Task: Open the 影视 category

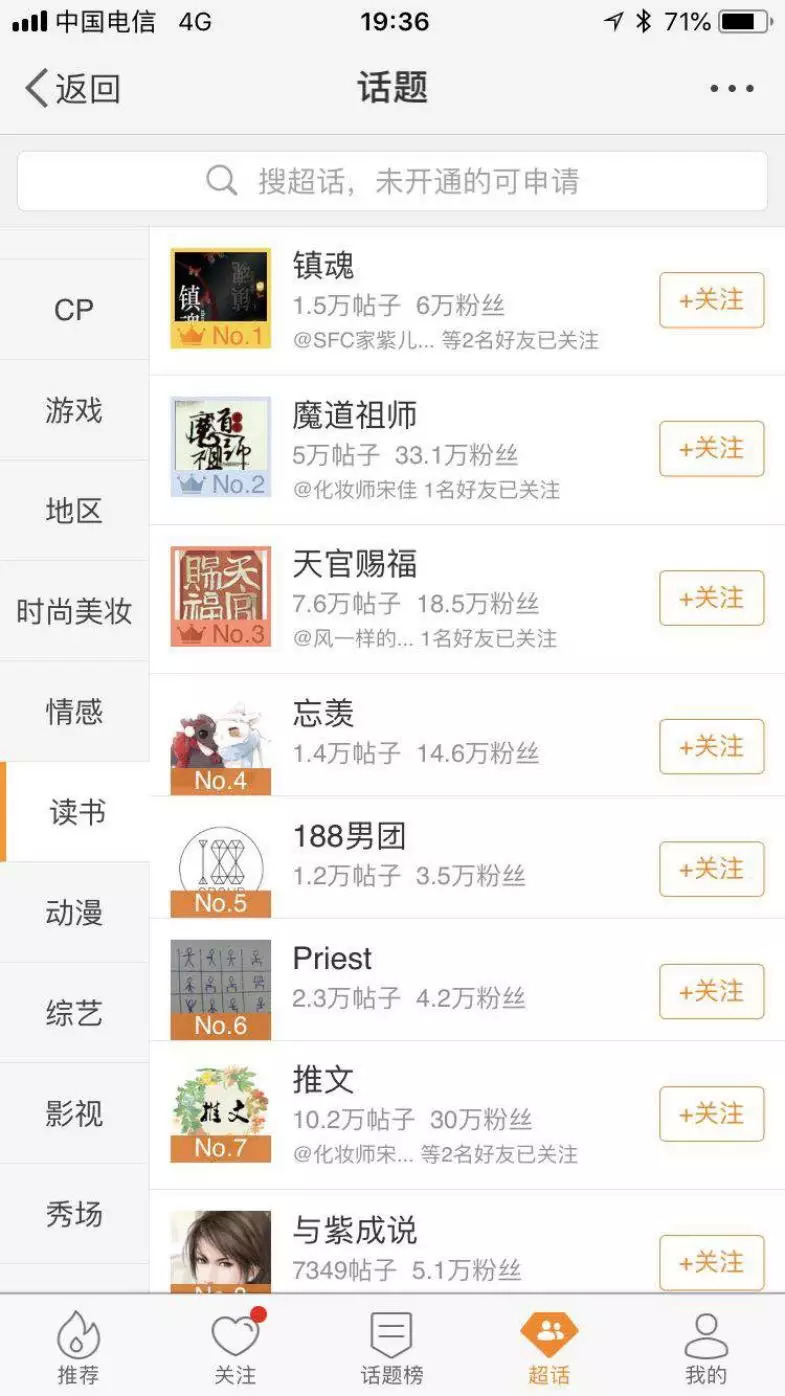Action: [x=74, y=1113]
